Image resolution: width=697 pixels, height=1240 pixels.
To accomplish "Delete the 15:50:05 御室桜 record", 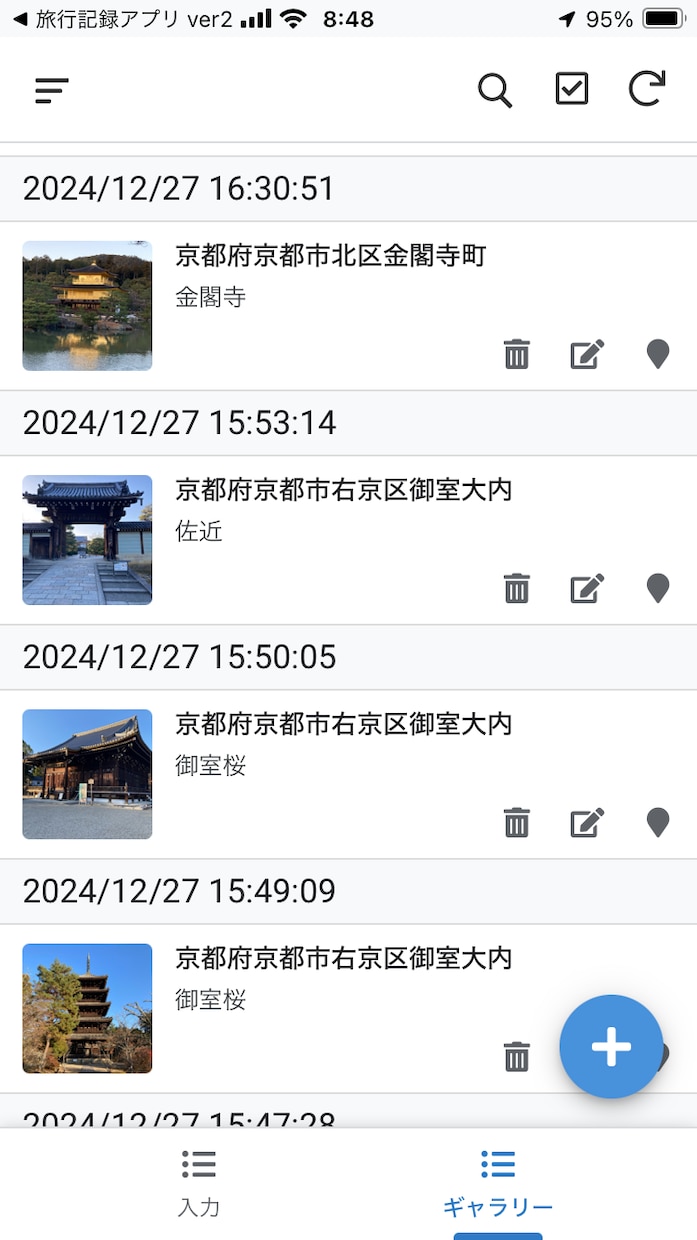I will tap(517, 823).
